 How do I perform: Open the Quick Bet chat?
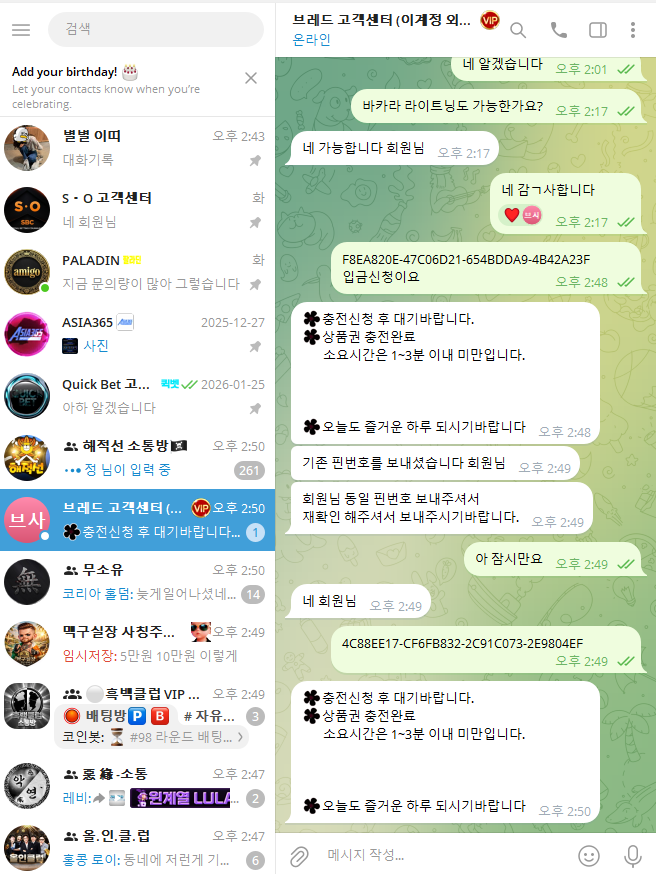pyautogui.click(x=137, y=396)
